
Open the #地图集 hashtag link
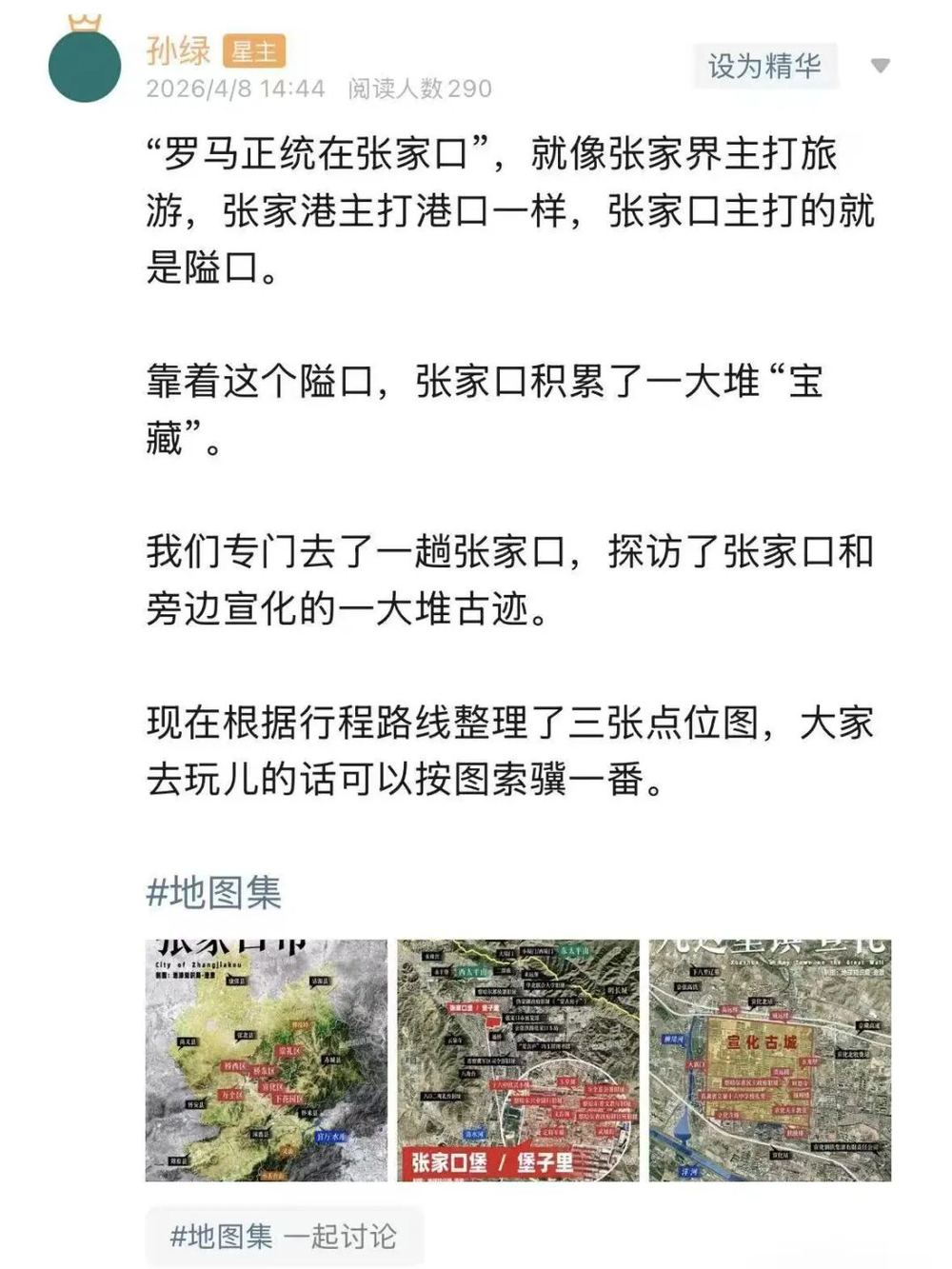214,892
